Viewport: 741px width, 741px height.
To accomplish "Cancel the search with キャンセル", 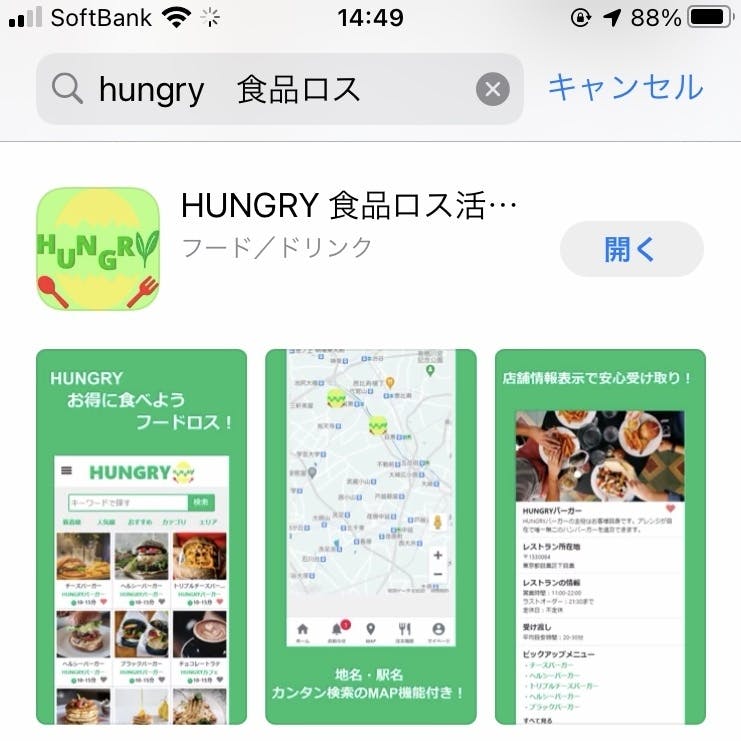I will [x=625, y=88].
